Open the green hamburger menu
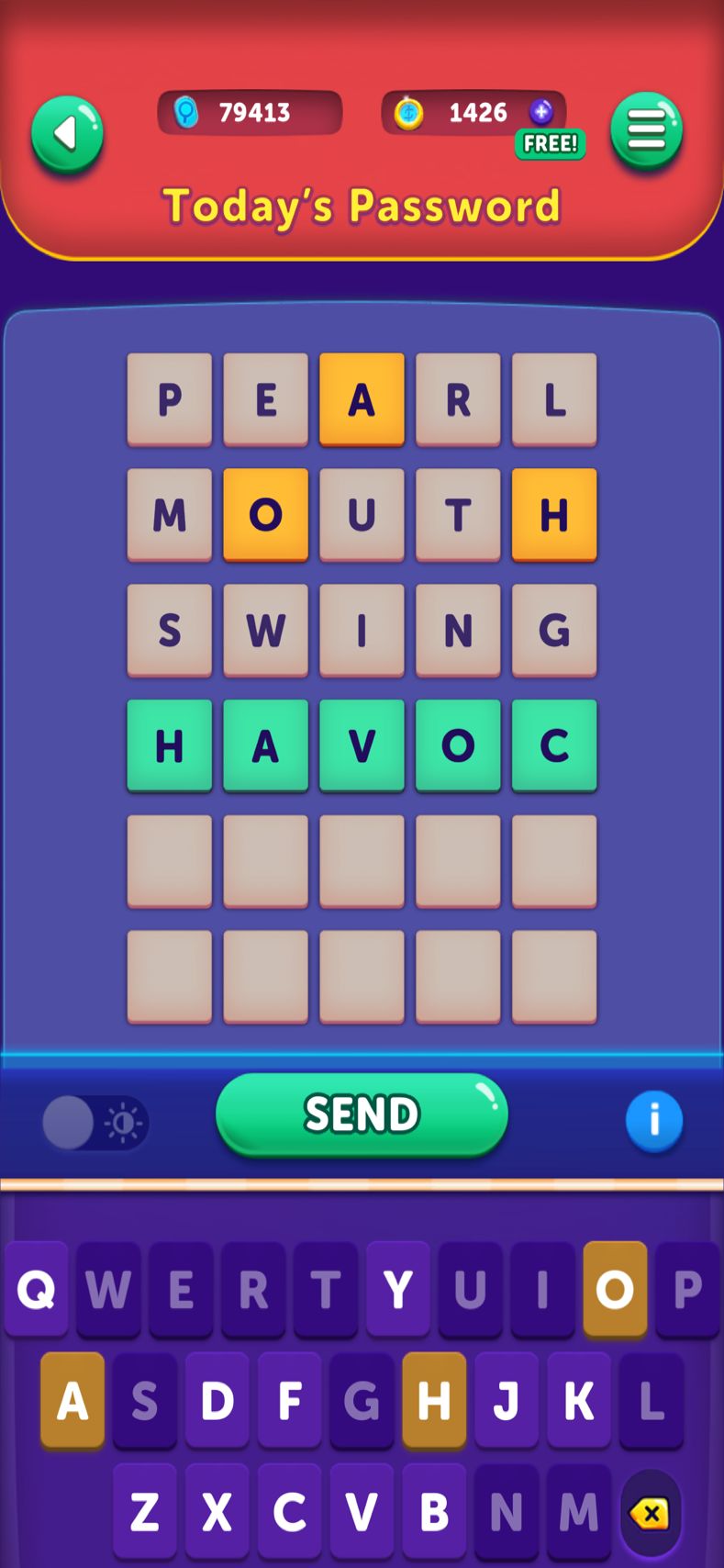Viewport: 724px width, 1568px height. (x=646, y=131)
